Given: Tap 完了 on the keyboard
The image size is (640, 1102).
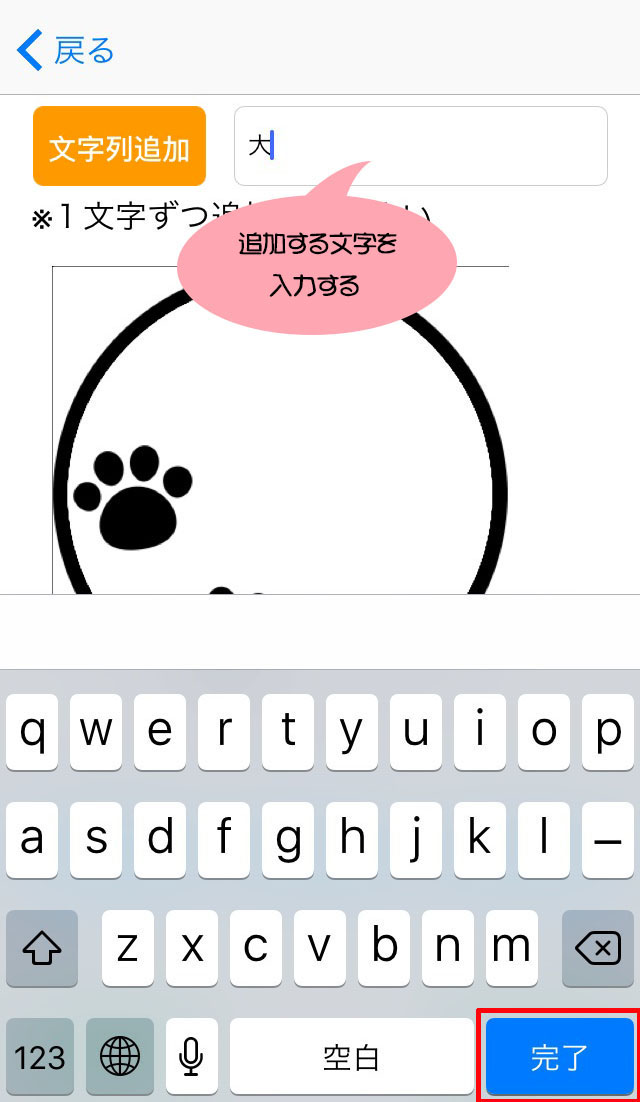Looking at the screenshot, I should coord(559,1056).
